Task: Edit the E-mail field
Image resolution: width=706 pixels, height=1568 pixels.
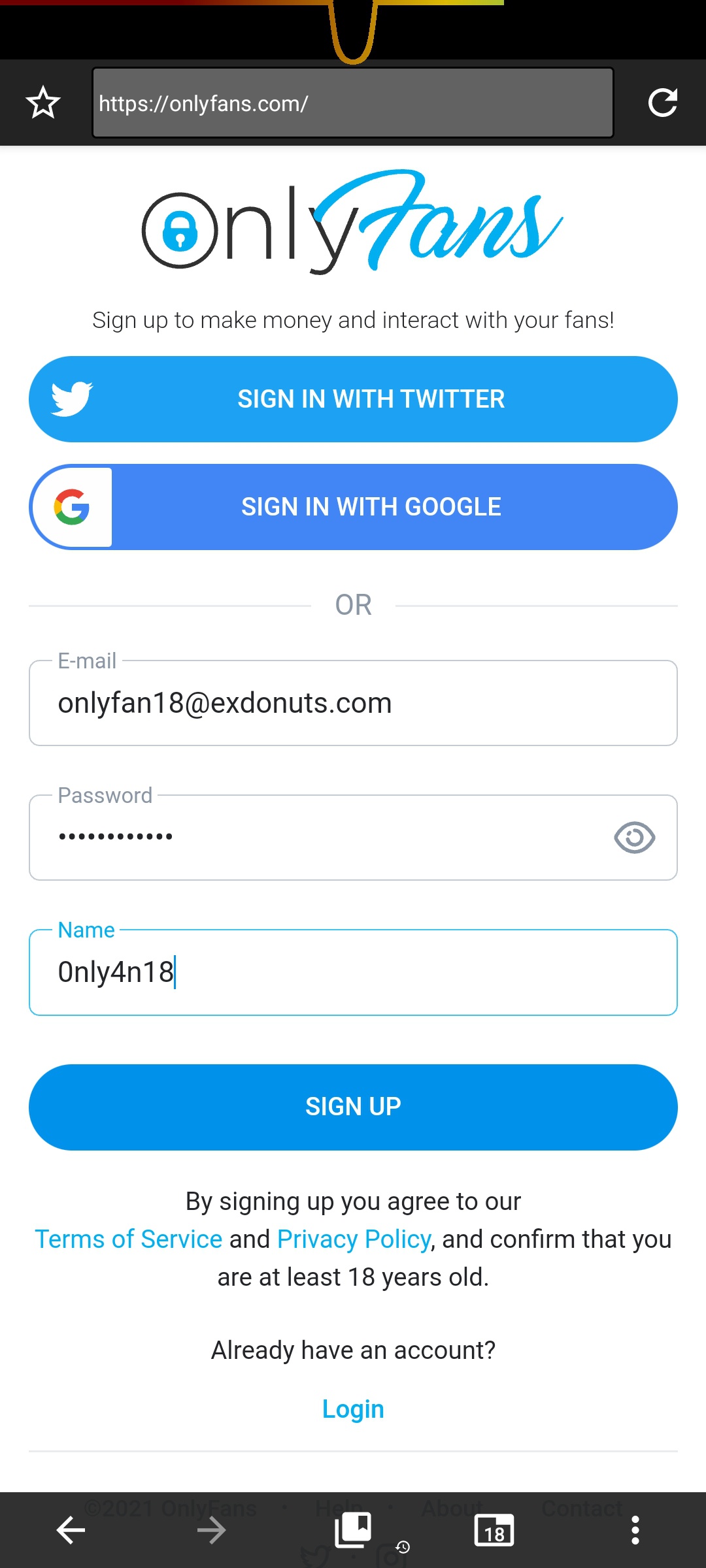Action: click(x=353, y=704)
